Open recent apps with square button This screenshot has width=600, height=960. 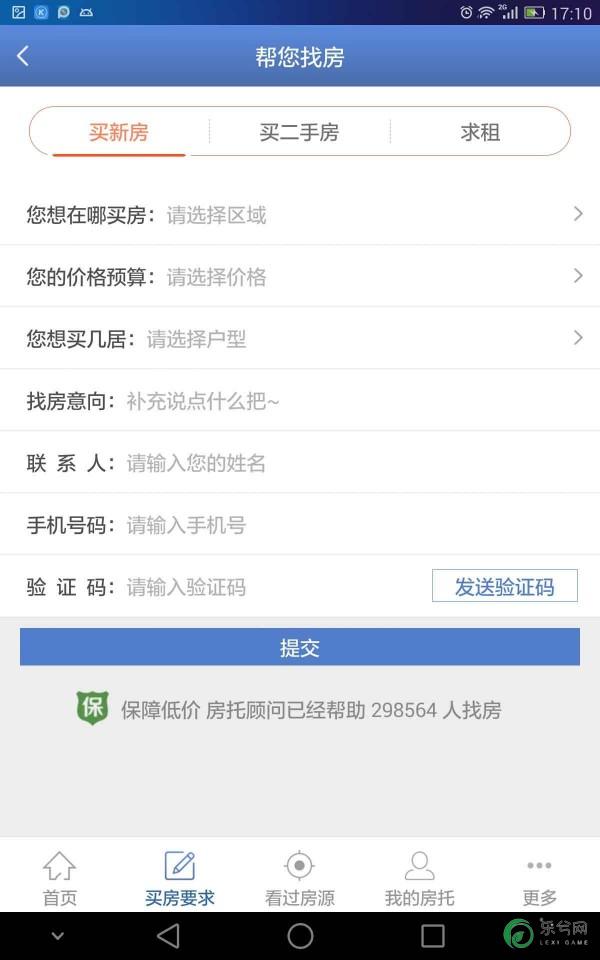click(x=432, y=935)
